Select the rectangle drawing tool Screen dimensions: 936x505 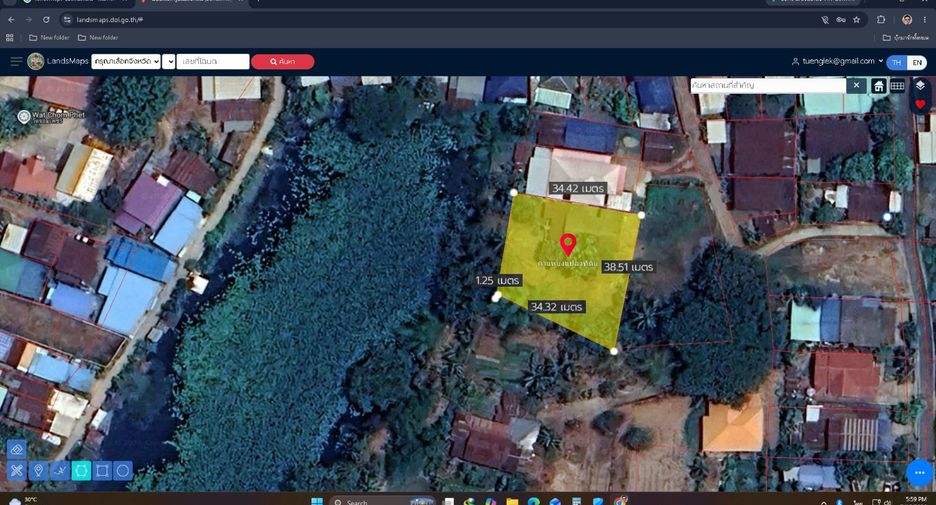click(x=102, y=470)
